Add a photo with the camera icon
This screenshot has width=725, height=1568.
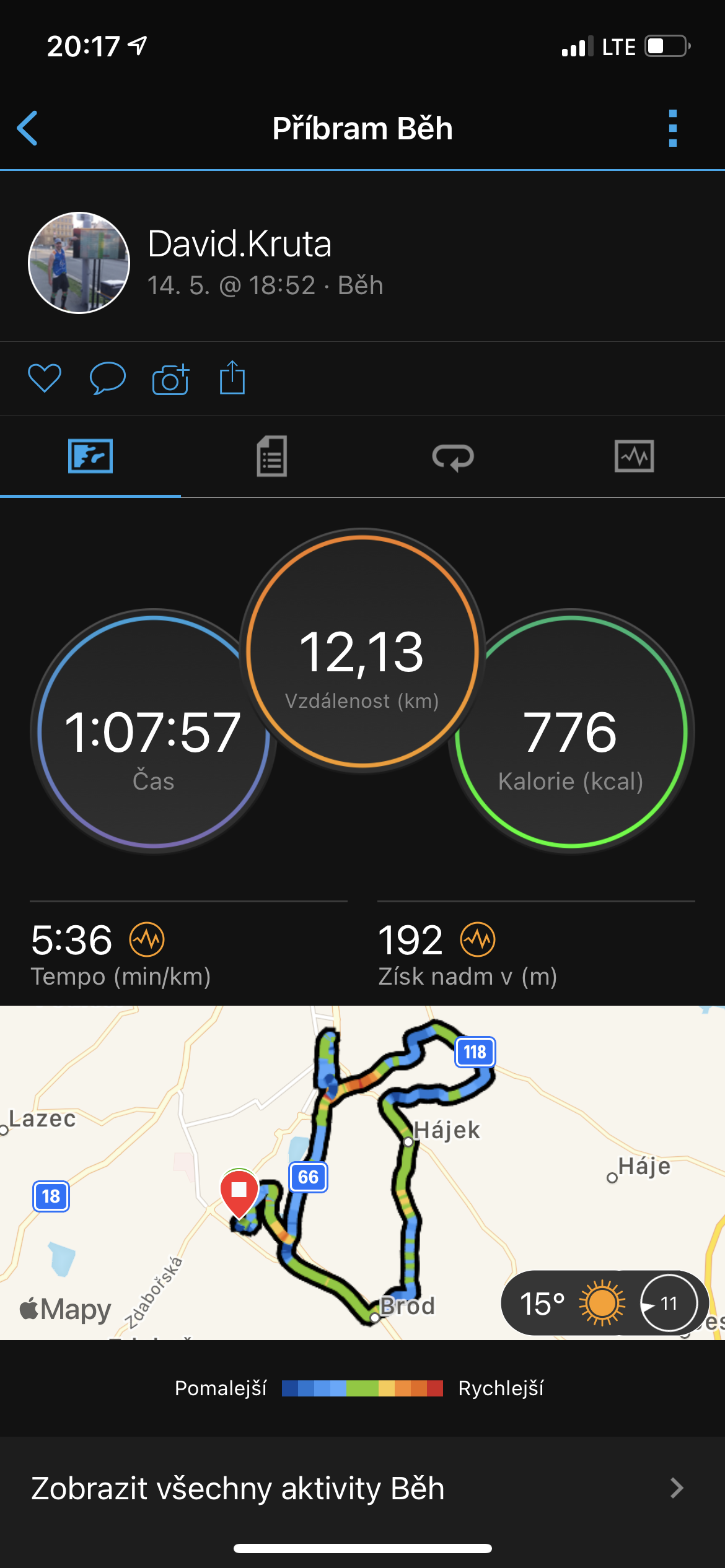170,378
